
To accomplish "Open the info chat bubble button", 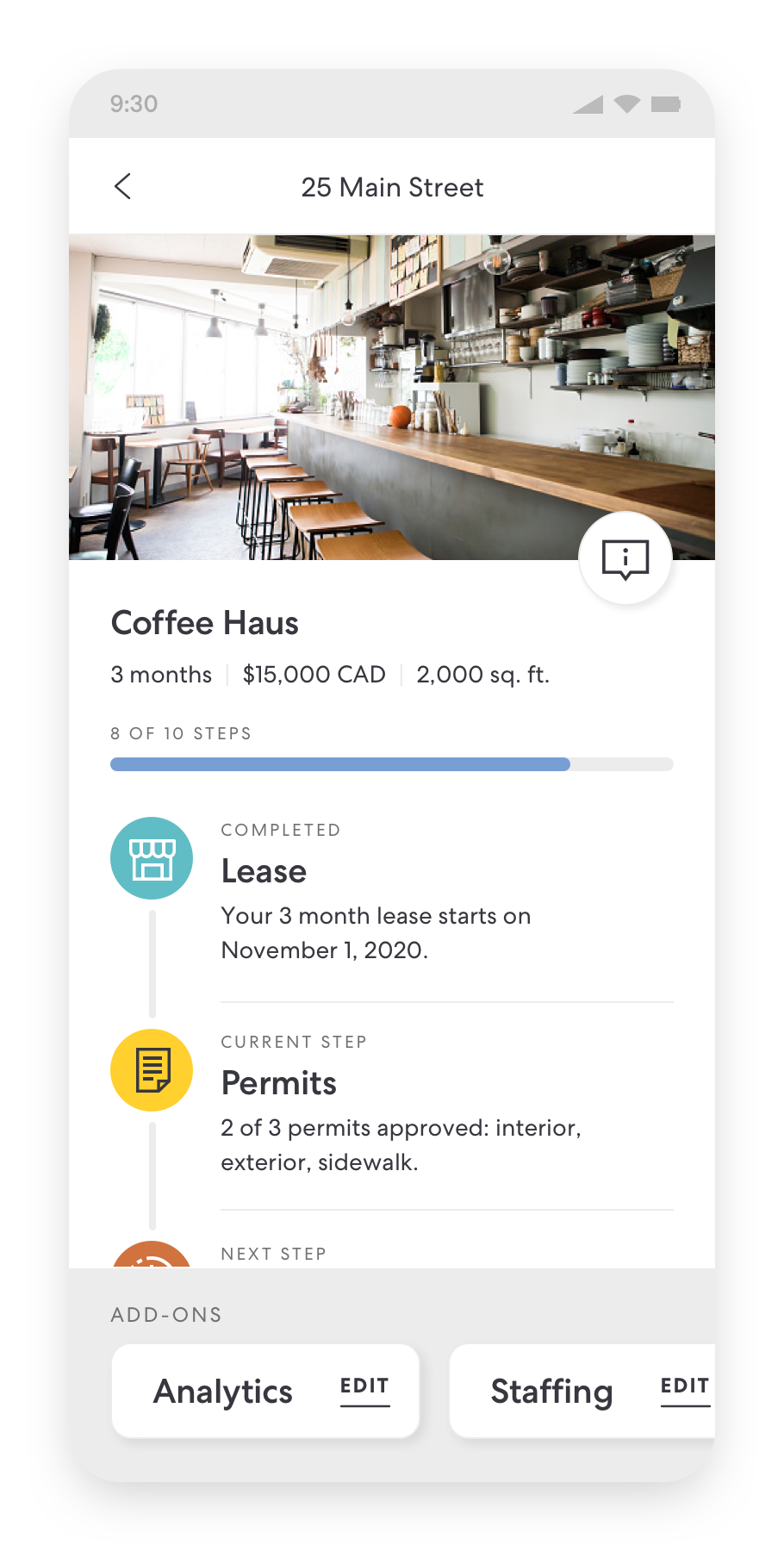I will (625, 558).
